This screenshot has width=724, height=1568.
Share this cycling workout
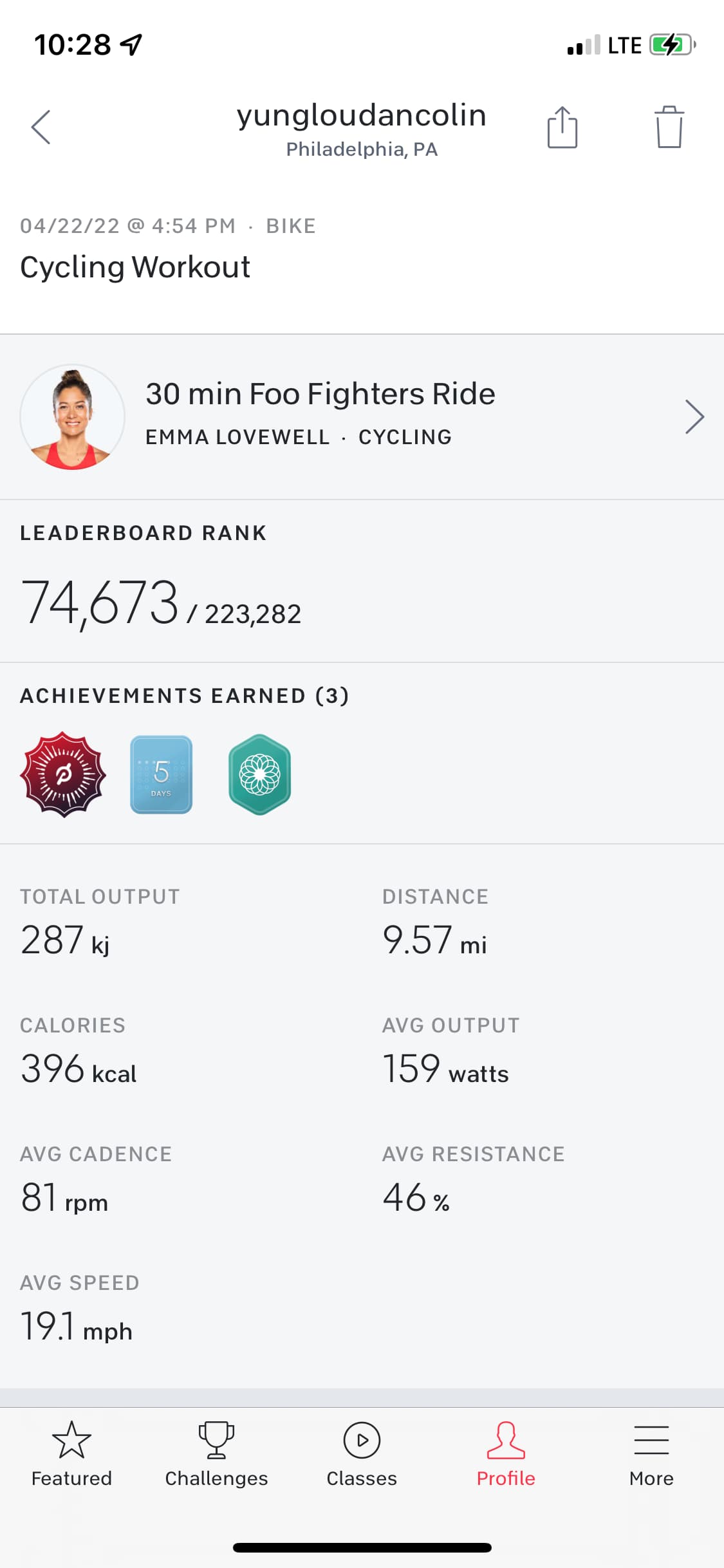[562, 127]
